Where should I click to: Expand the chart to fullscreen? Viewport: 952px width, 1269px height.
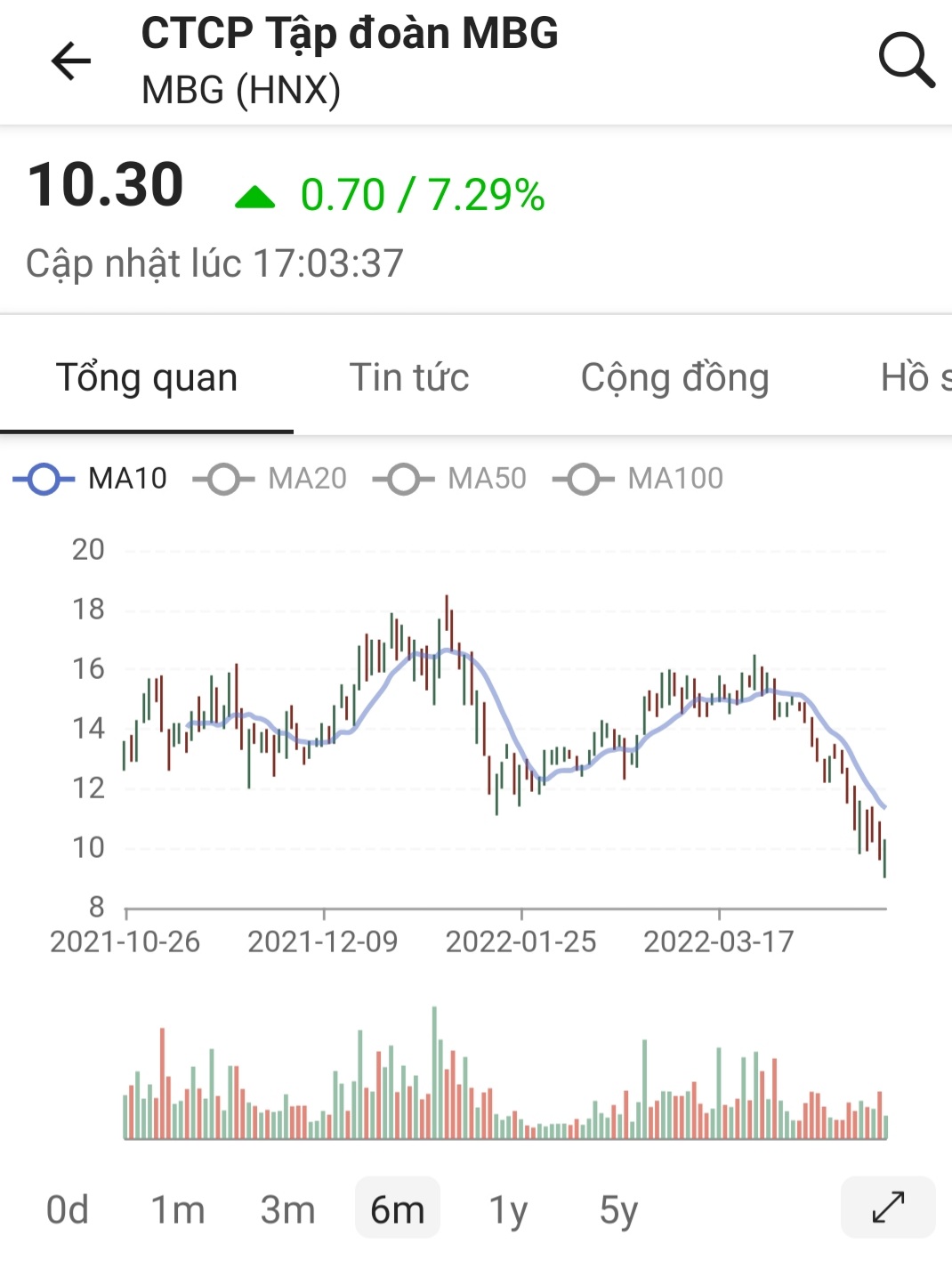pyautogui.click(x=888, y=1208)
